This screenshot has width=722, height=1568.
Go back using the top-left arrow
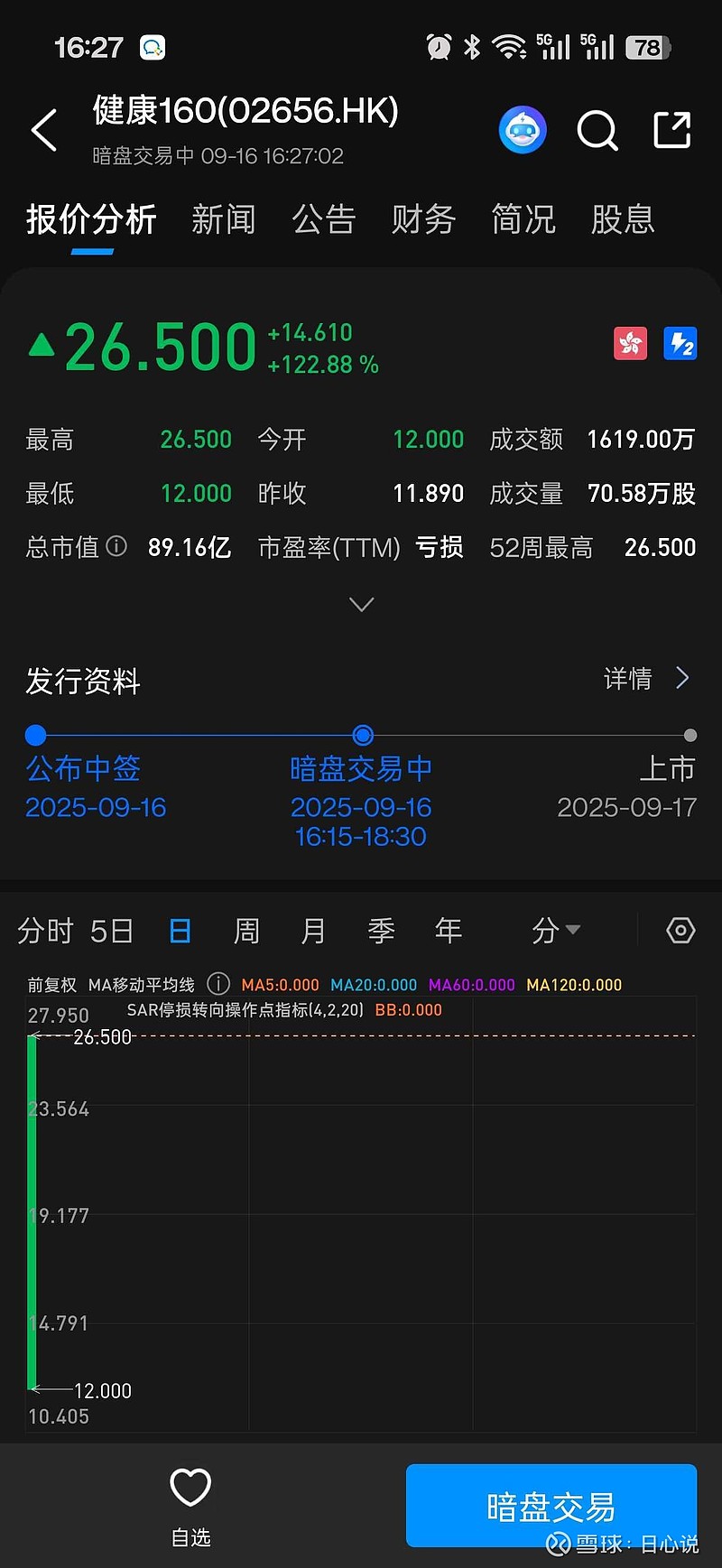[44, 131]
